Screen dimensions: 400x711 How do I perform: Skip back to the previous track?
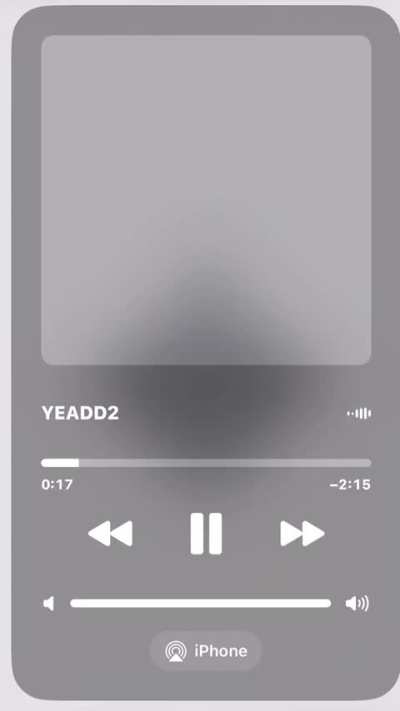(110, 534)
